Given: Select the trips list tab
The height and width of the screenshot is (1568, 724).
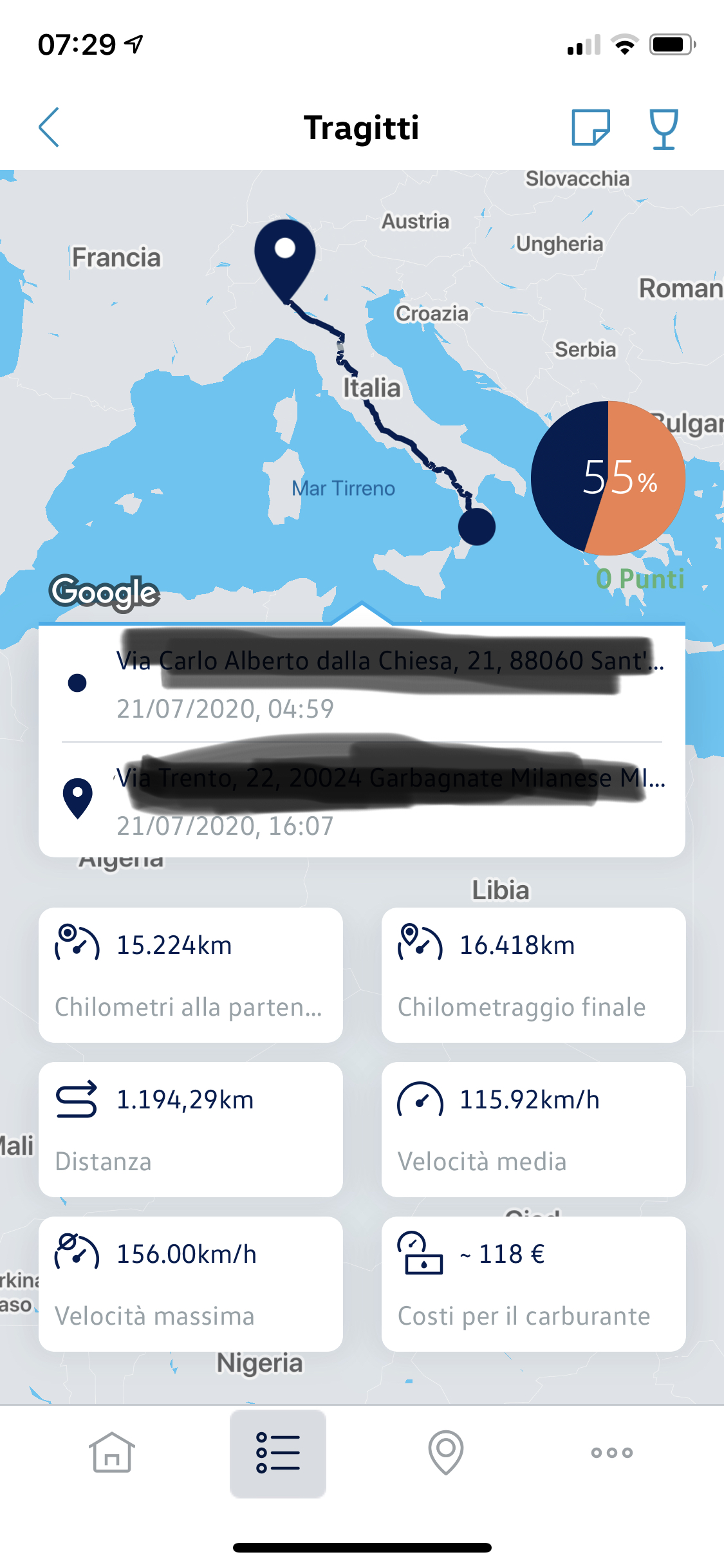Looking at the screenshot, I should click(x=278, y=1453).
